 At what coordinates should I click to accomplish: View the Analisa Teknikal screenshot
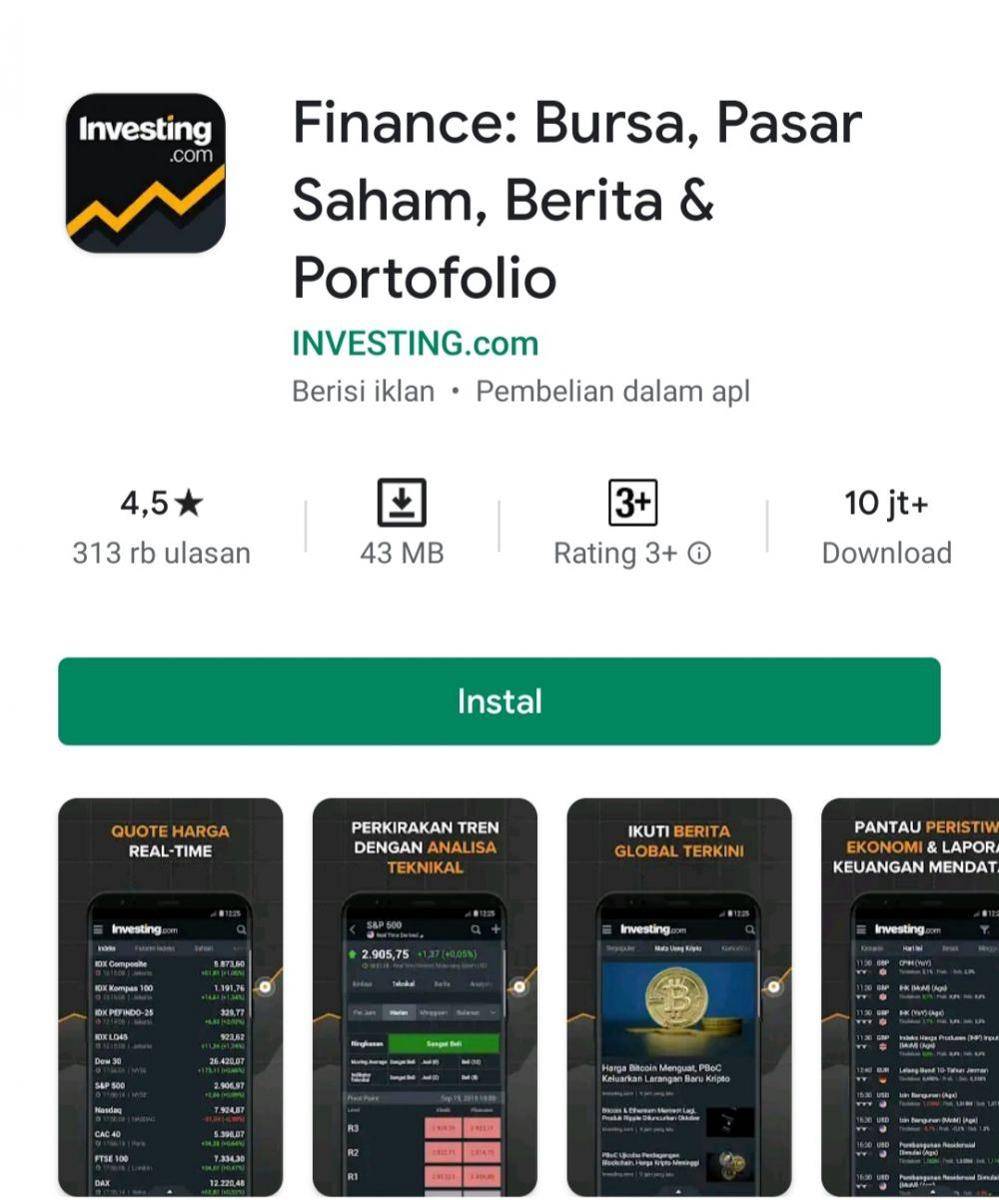coord(424,995)
